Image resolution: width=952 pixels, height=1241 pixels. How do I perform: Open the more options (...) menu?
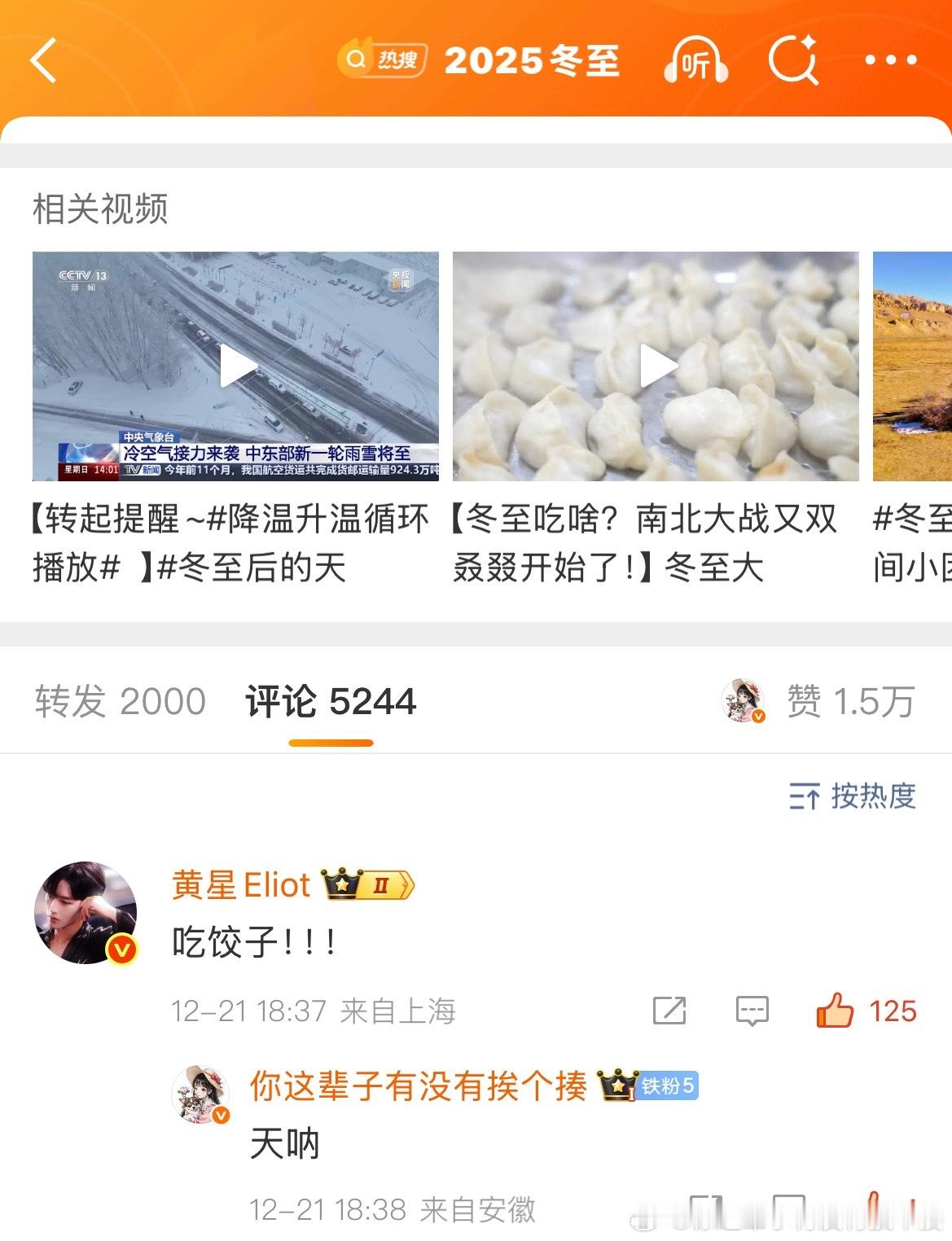tap(890, 60)
